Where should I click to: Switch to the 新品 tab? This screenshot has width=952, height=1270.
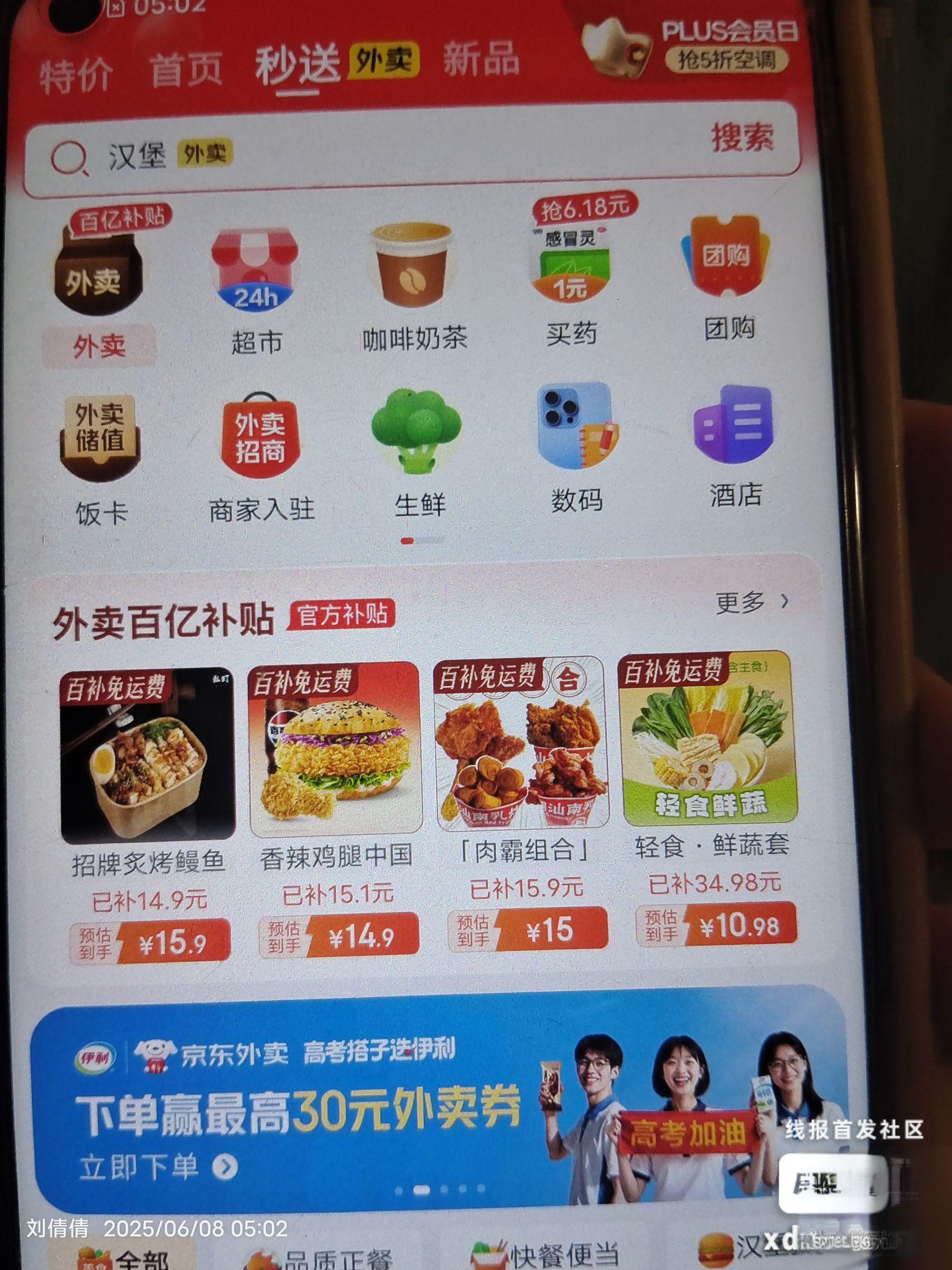pyautogui.click(x=481, y=59)
